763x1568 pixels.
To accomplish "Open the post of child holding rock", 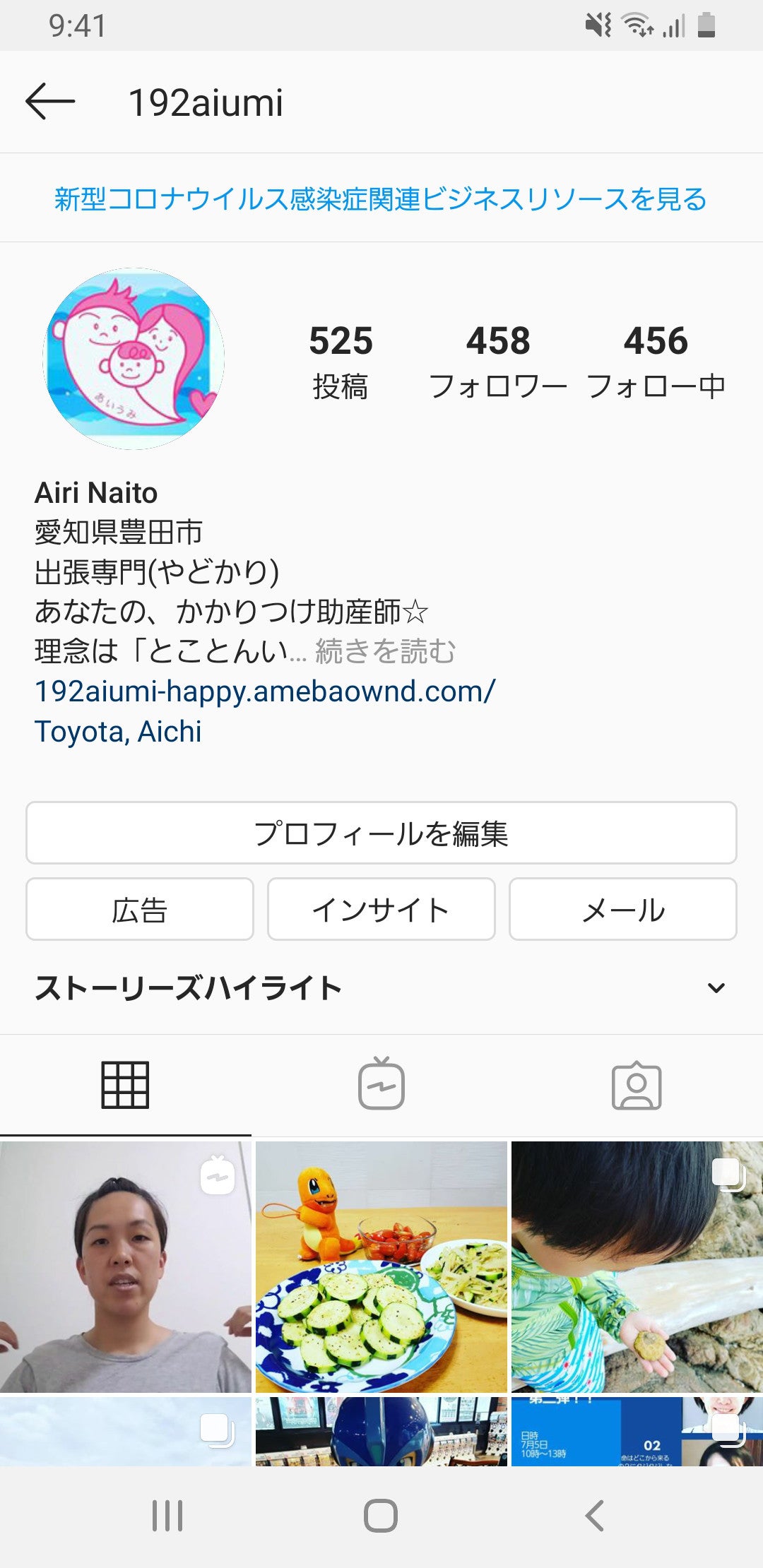I will point(637,1266).
